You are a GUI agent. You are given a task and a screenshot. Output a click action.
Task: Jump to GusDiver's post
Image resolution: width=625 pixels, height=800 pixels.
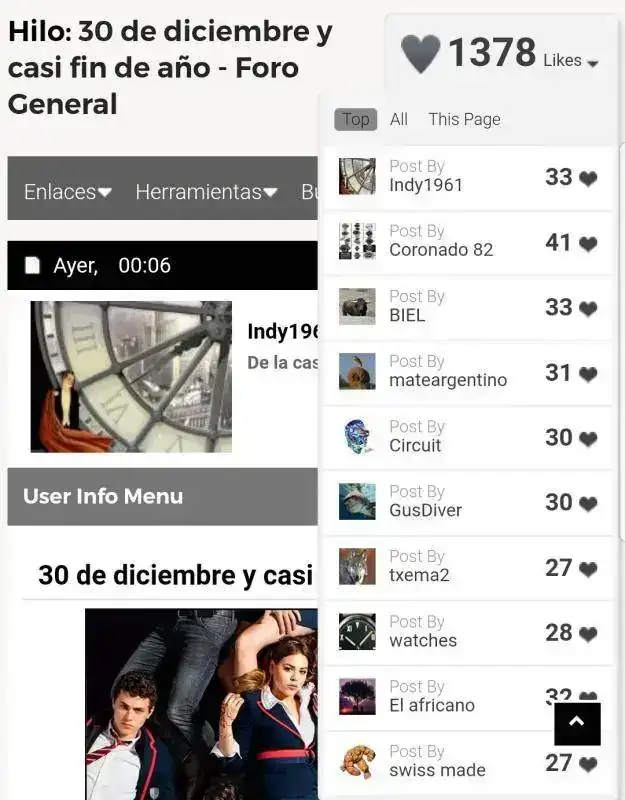coord(467,502)
